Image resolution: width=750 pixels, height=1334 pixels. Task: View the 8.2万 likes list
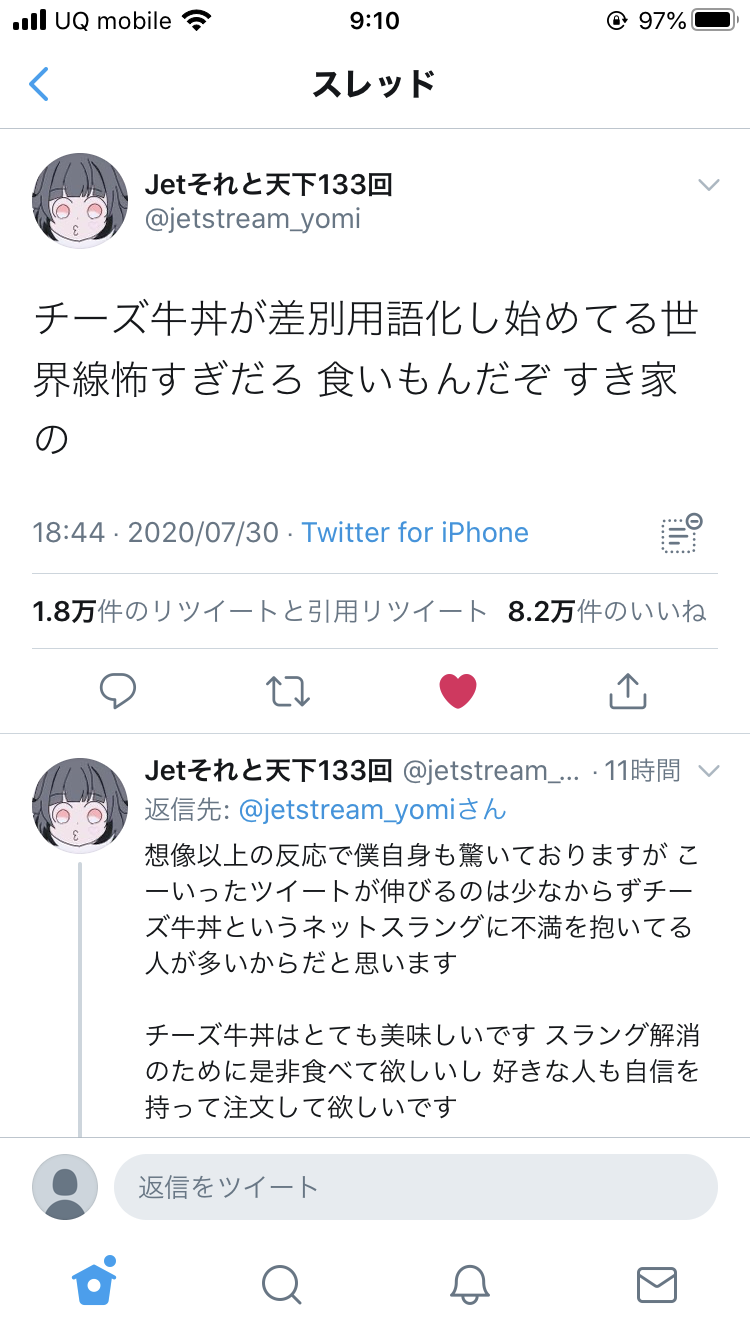[x=606, y=611]
